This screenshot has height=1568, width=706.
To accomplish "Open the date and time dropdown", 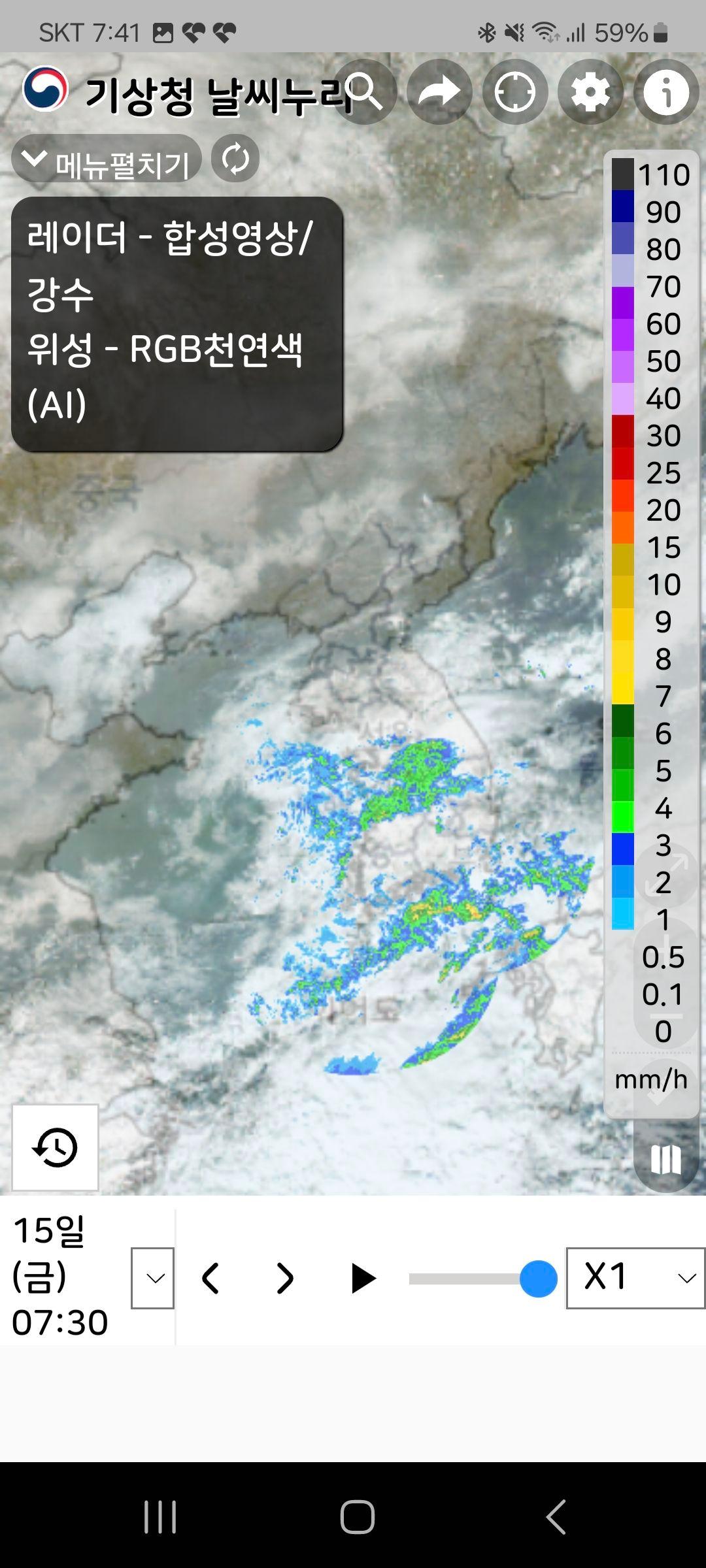I will point(153,1279).
